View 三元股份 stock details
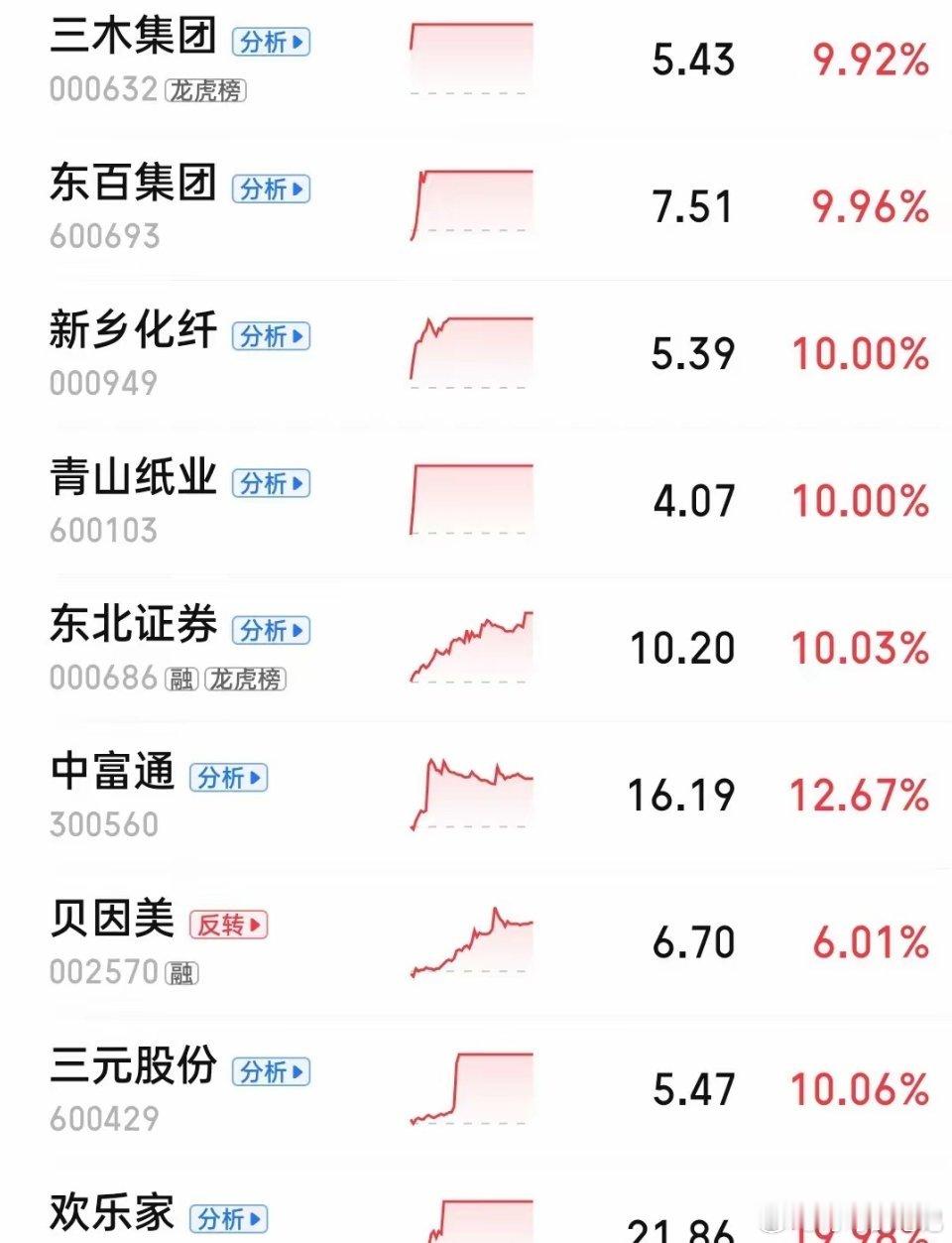The image size is (952, 1243). [x=133, y=1065]
